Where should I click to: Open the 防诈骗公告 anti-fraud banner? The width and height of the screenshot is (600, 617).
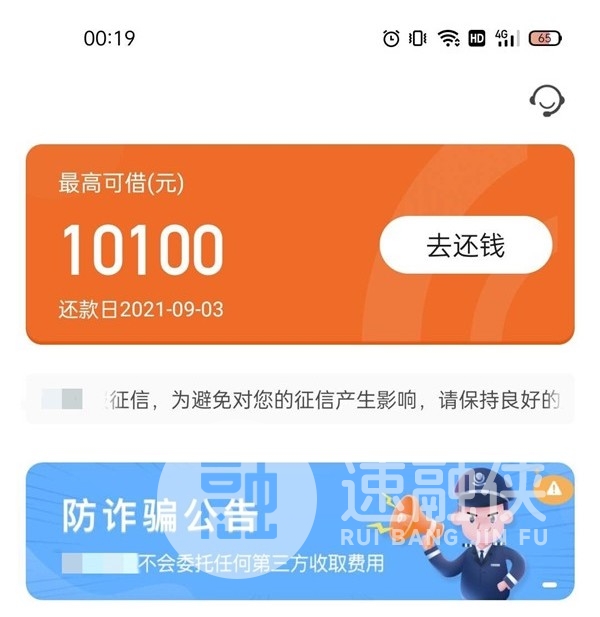300,531
